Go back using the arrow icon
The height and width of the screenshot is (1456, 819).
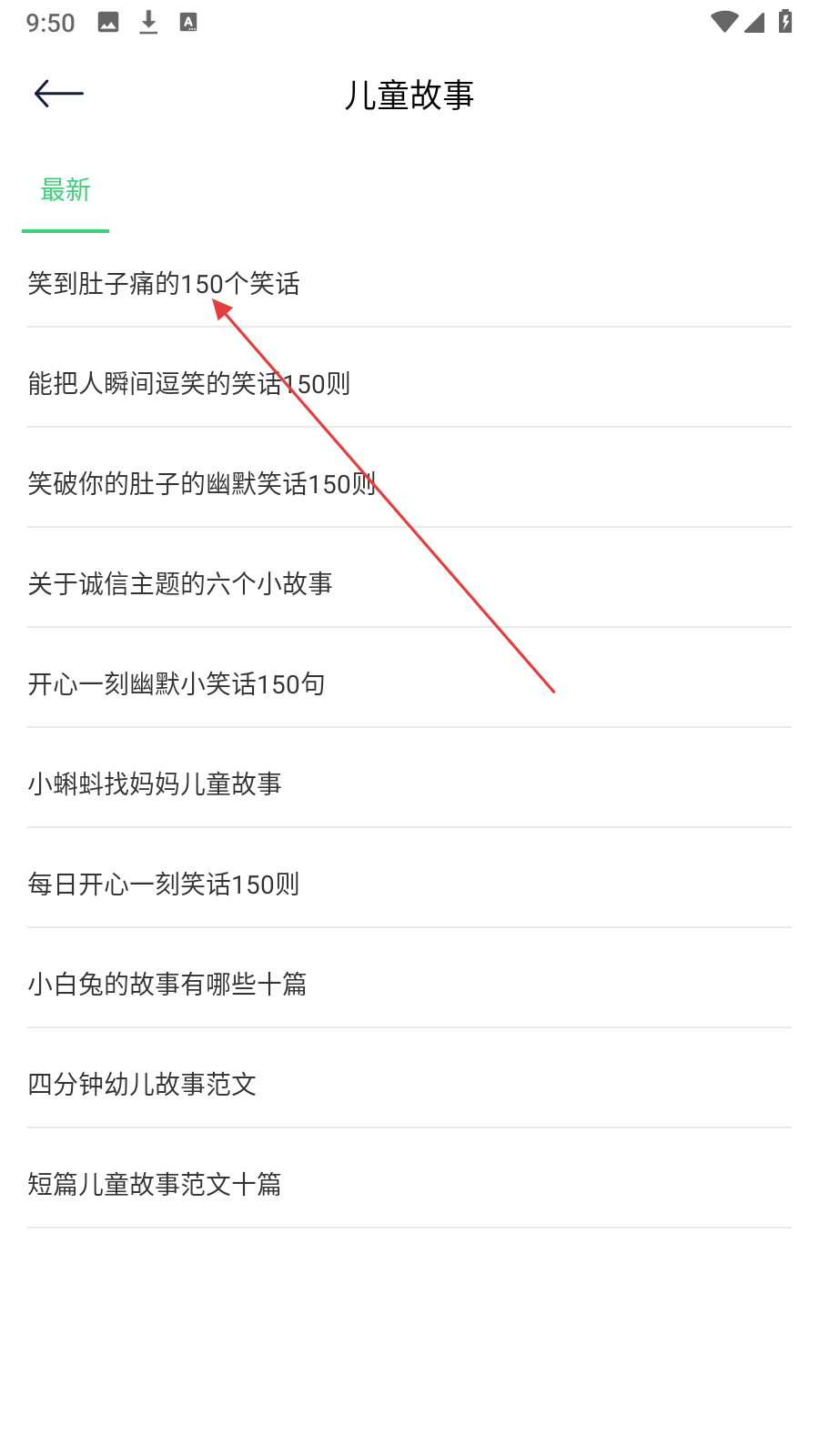point(59,94)
